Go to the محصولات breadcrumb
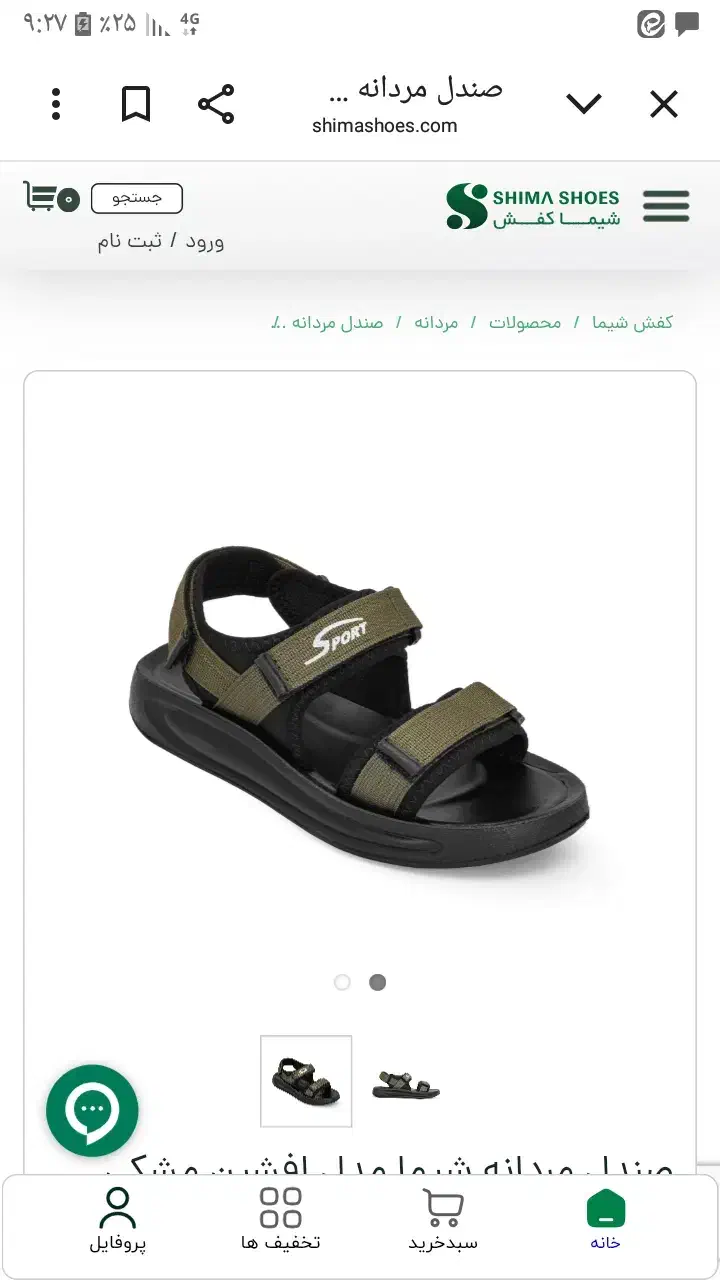 coord(525,323)
